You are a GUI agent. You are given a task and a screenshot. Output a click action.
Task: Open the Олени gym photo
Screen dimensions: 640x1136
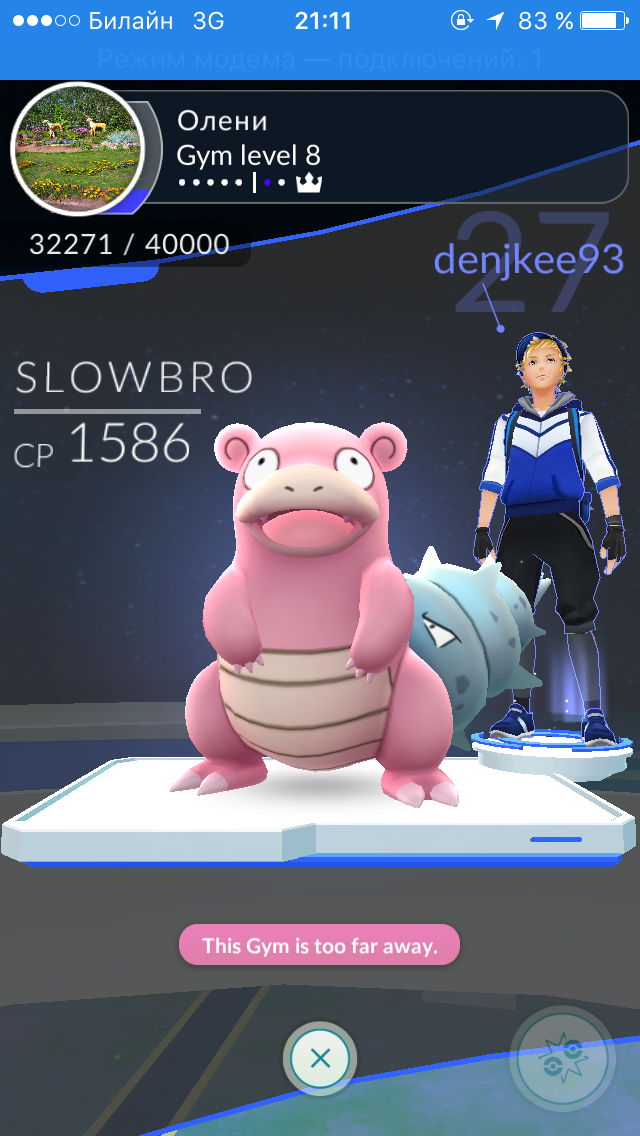tap(78, 150)
